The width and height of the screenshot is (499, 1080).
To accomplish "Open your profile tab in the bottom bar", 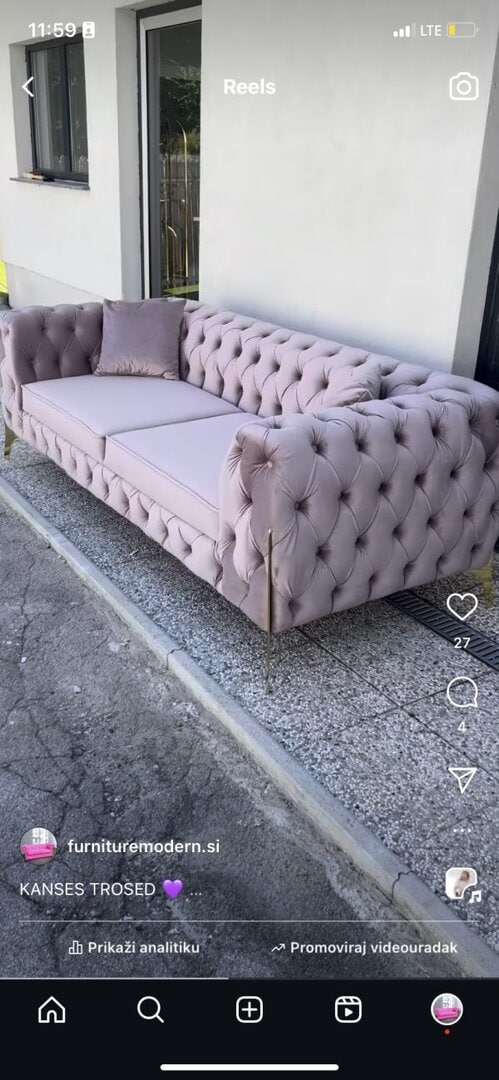I will click(447, 1010).
